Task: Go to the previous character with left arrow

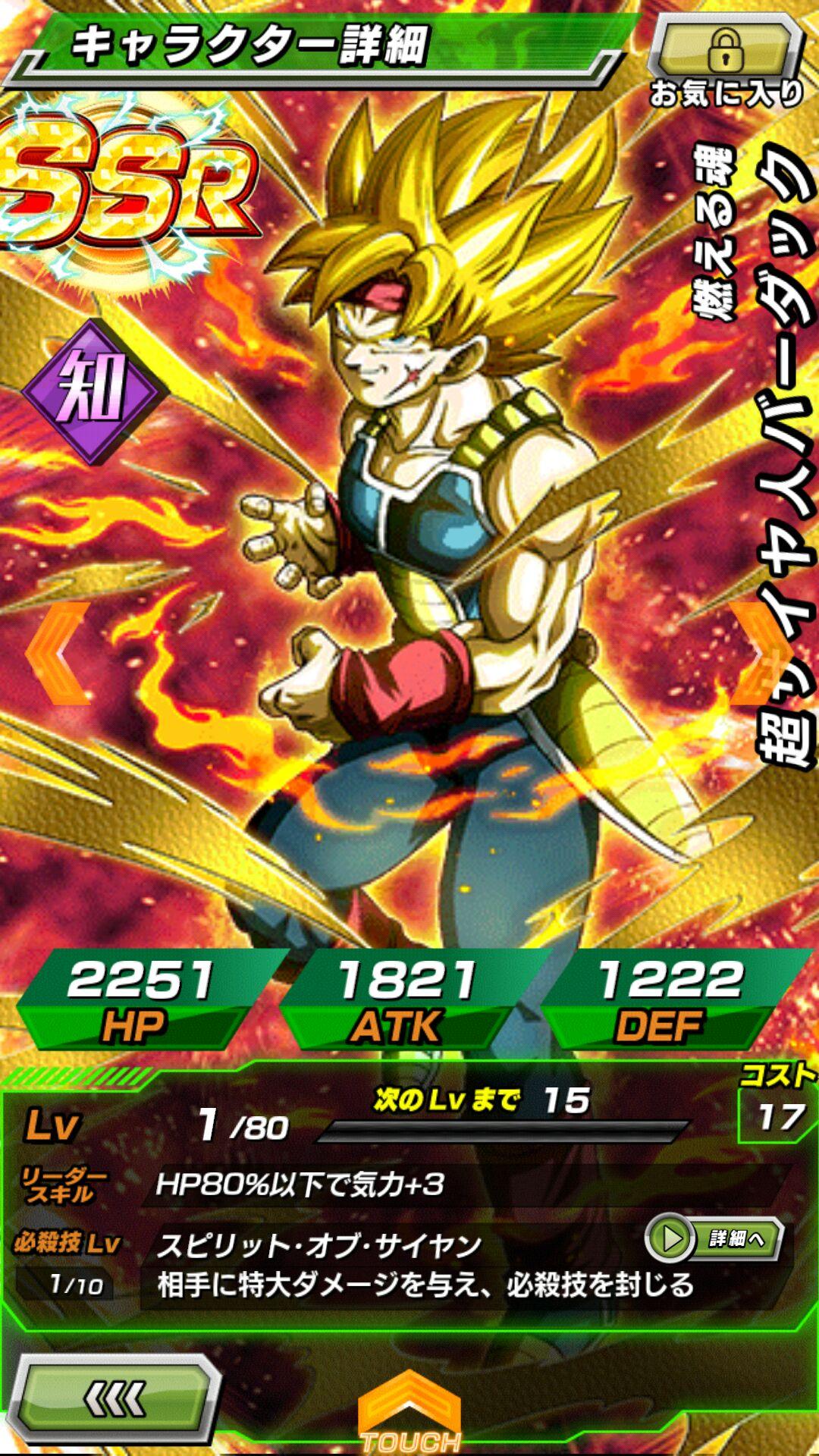Action: point(58,653)
